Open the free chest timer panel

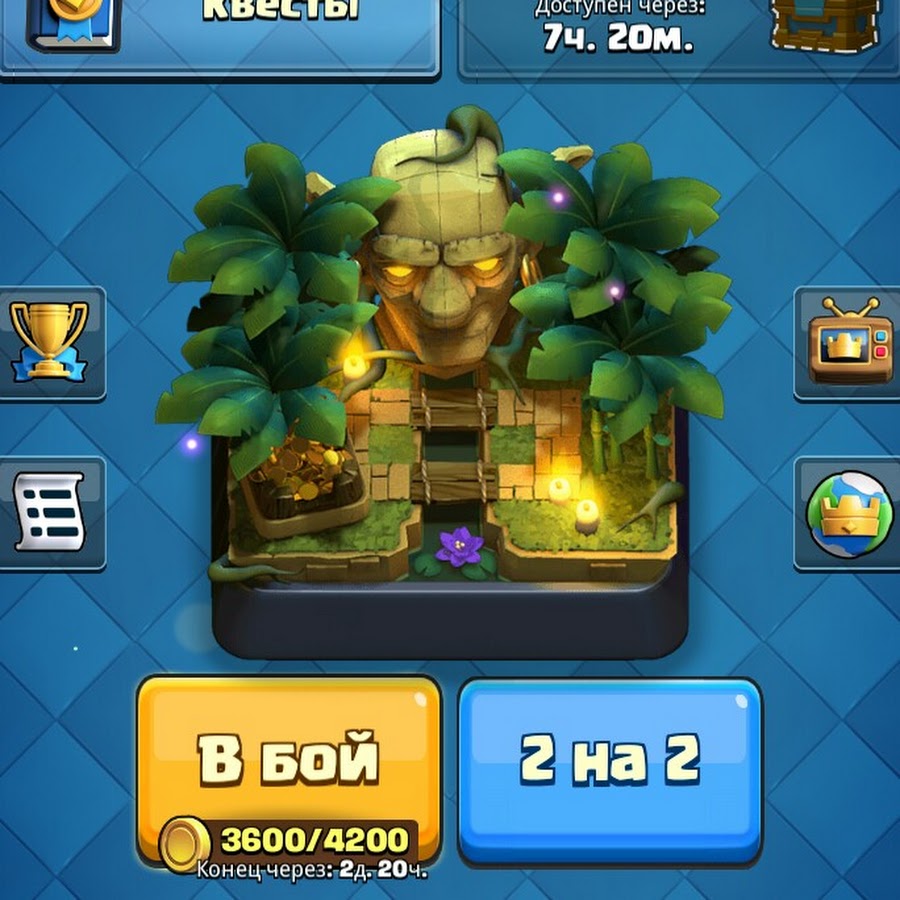click(678, 35)
